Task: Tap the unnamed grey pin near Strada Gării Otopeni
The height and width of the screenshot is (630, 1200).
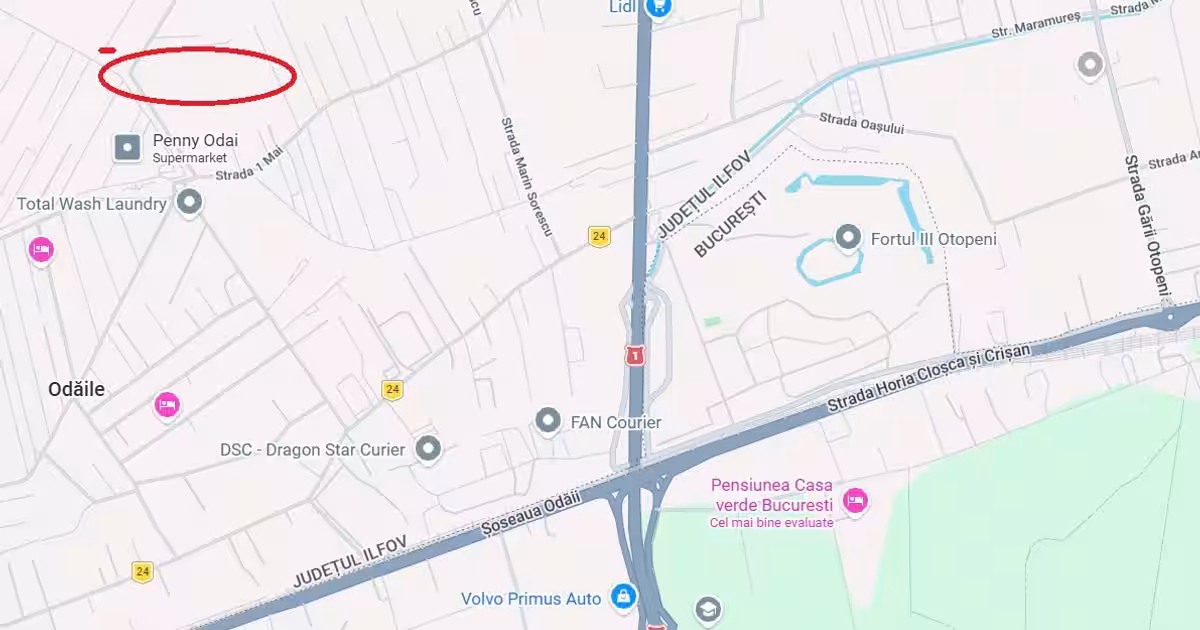Action: coord(1089,66)
